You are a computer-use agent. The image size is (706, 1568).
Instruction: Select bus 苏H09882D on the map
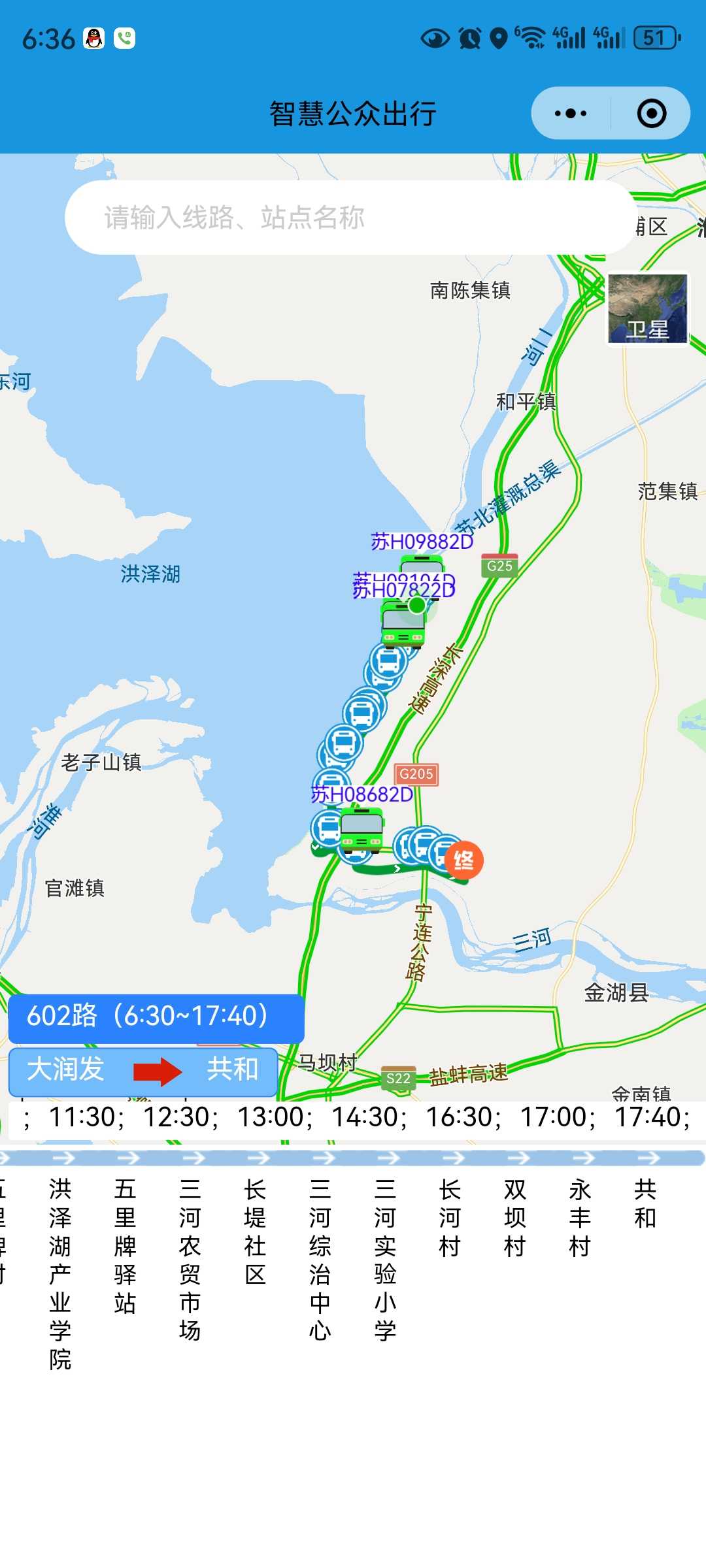[422, 565]
